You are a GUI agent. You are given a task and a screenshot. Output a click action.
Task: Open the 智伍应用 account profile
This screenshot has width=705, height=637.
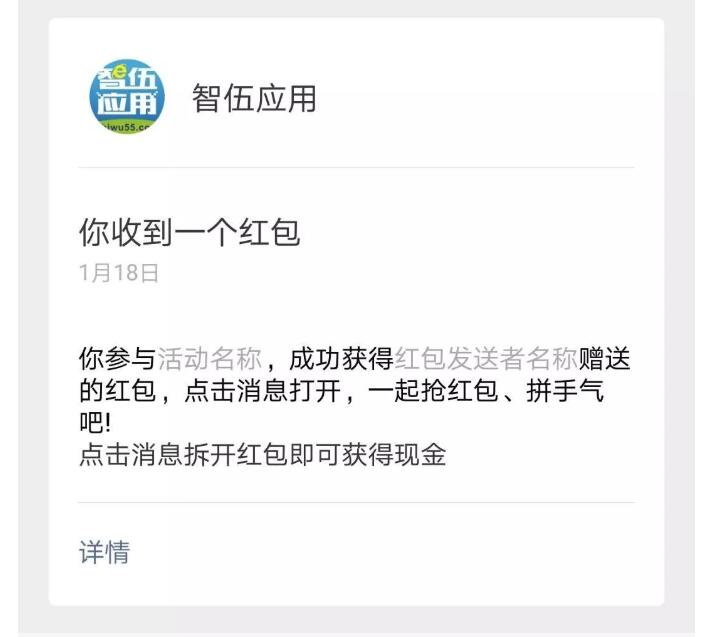(x=253, y=98)
